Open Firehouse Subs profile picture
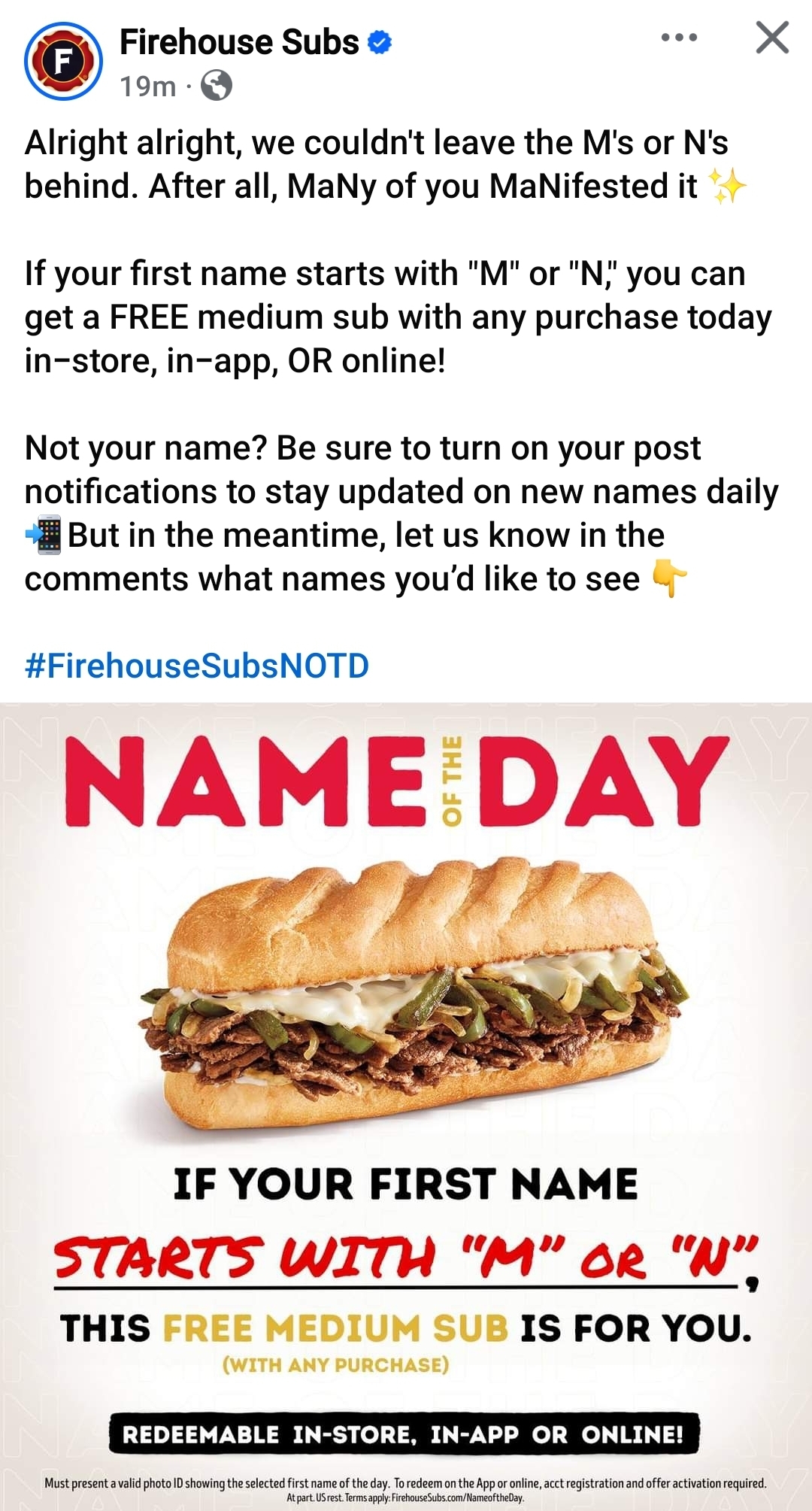This screenshot has height=1511, width=812. coord(63,62)
